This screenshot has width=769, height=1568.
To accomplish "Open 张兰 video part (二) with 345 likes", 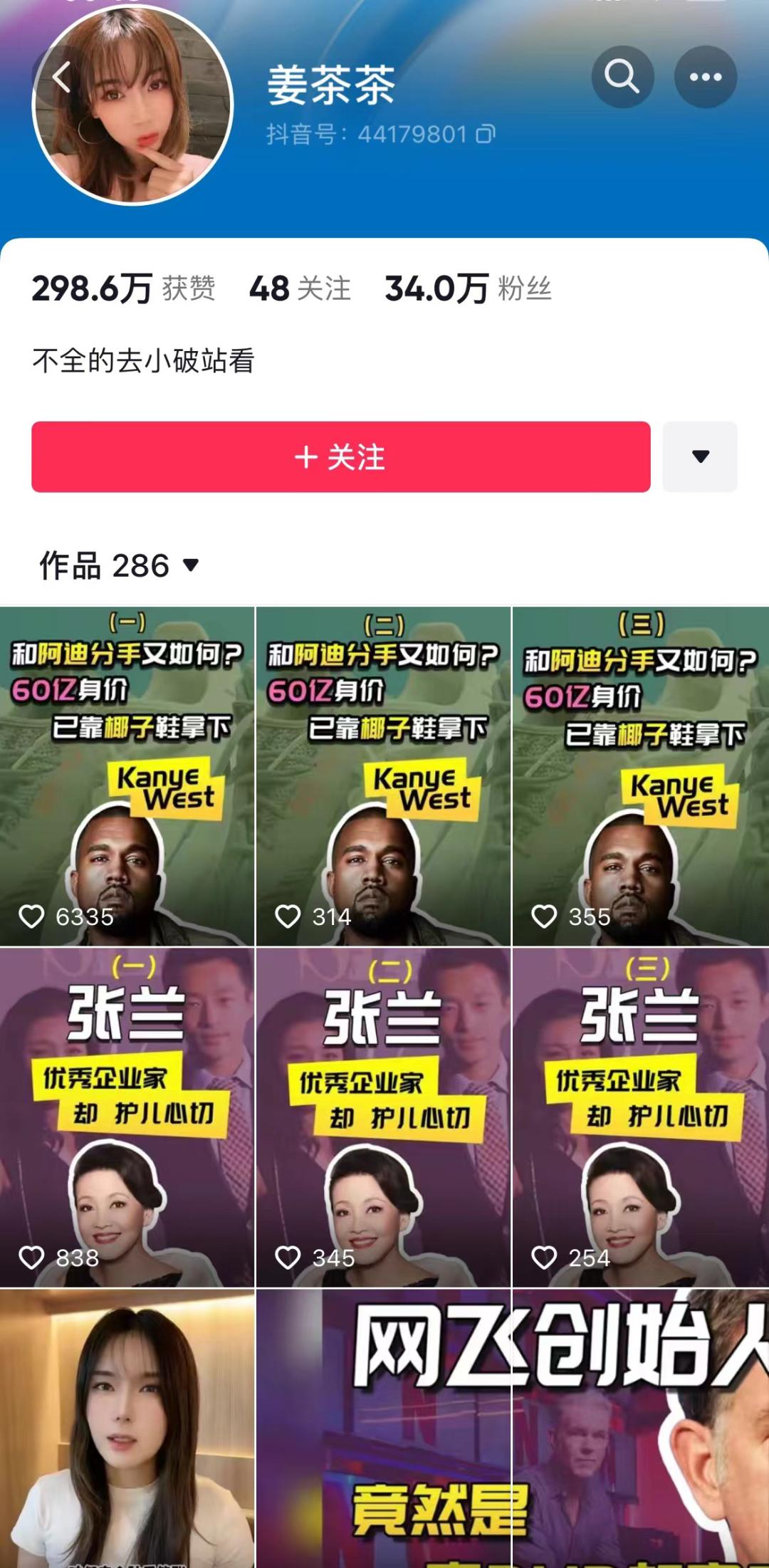I will 383,1118.
